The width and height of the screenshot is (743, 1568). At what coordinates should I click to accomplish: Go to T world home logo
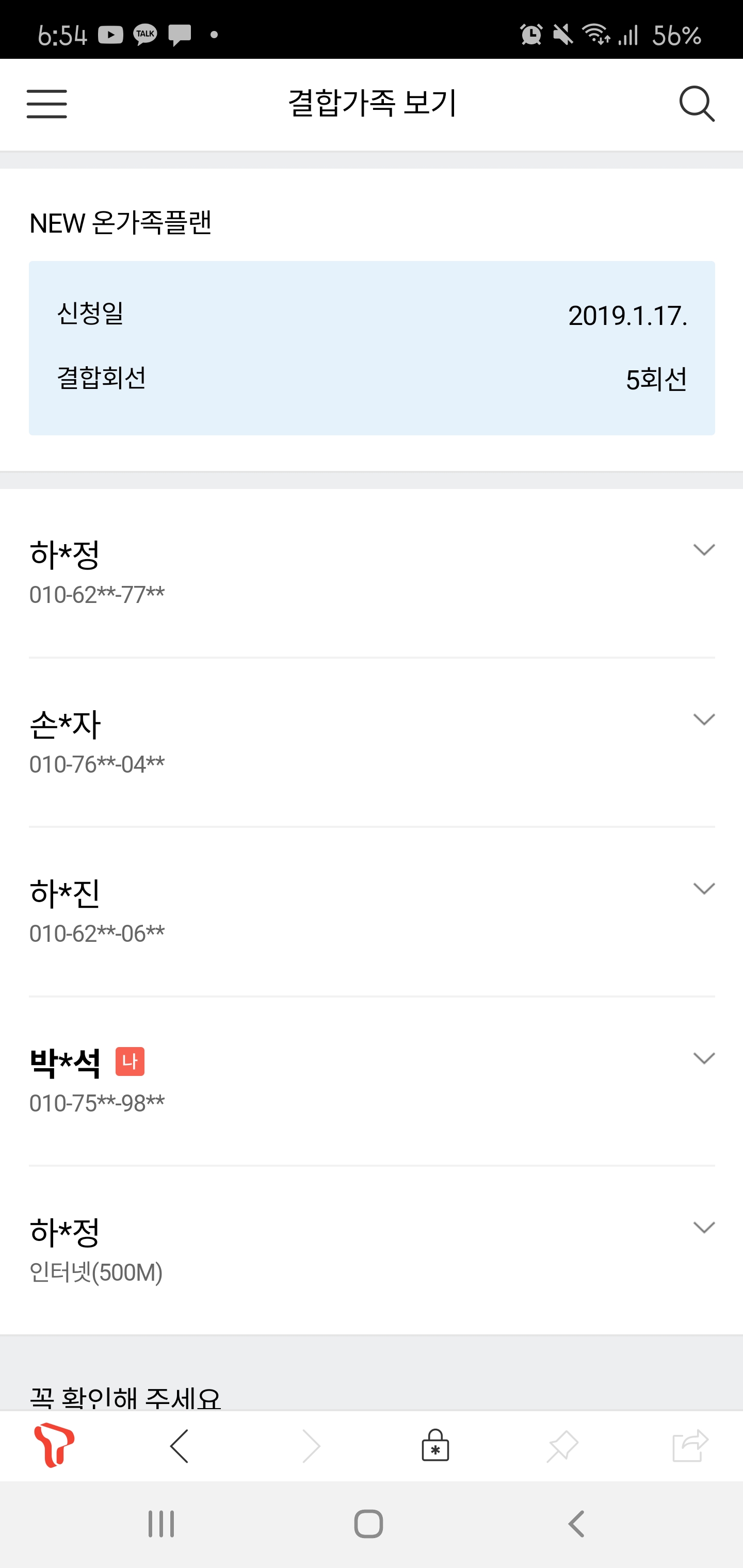(54, 1446)
